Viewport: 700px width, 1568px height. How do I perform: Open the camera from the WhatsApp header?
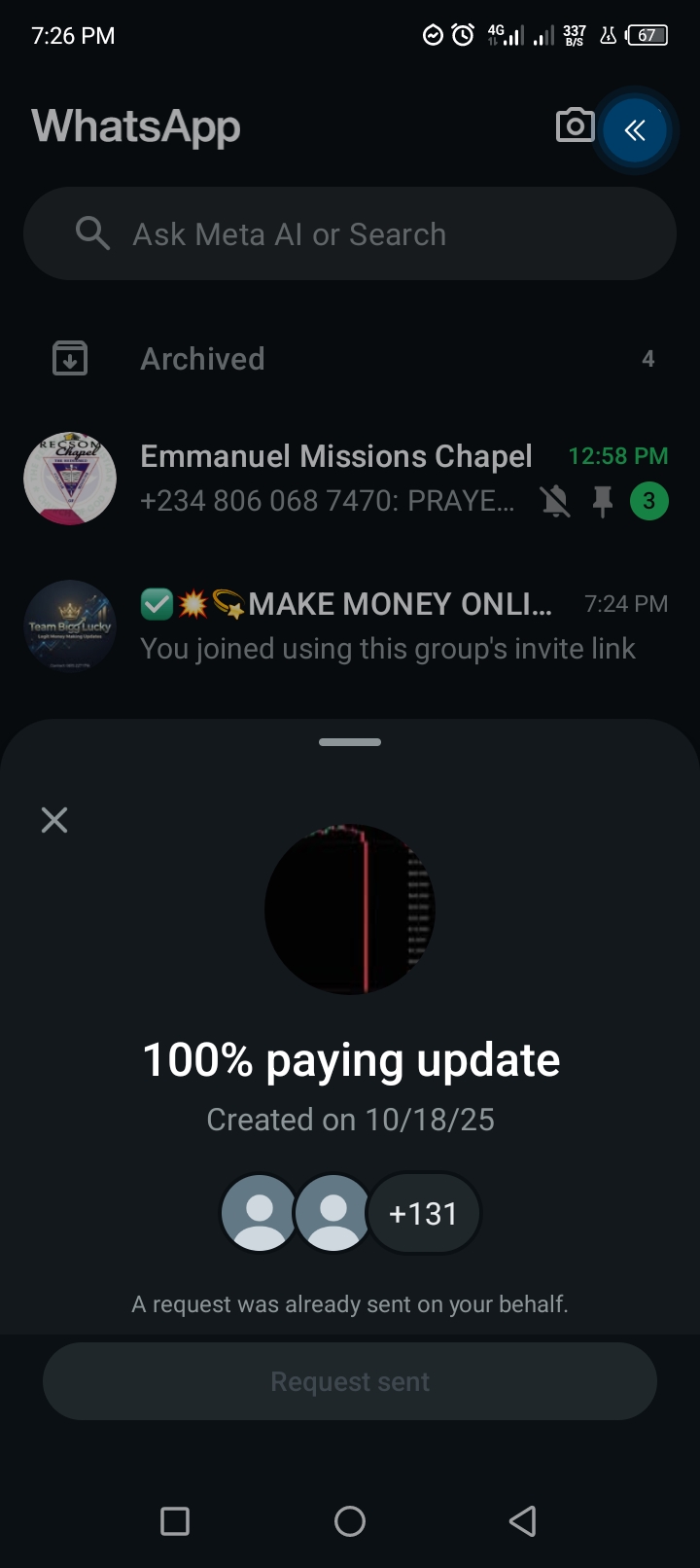tap(575, 126)
